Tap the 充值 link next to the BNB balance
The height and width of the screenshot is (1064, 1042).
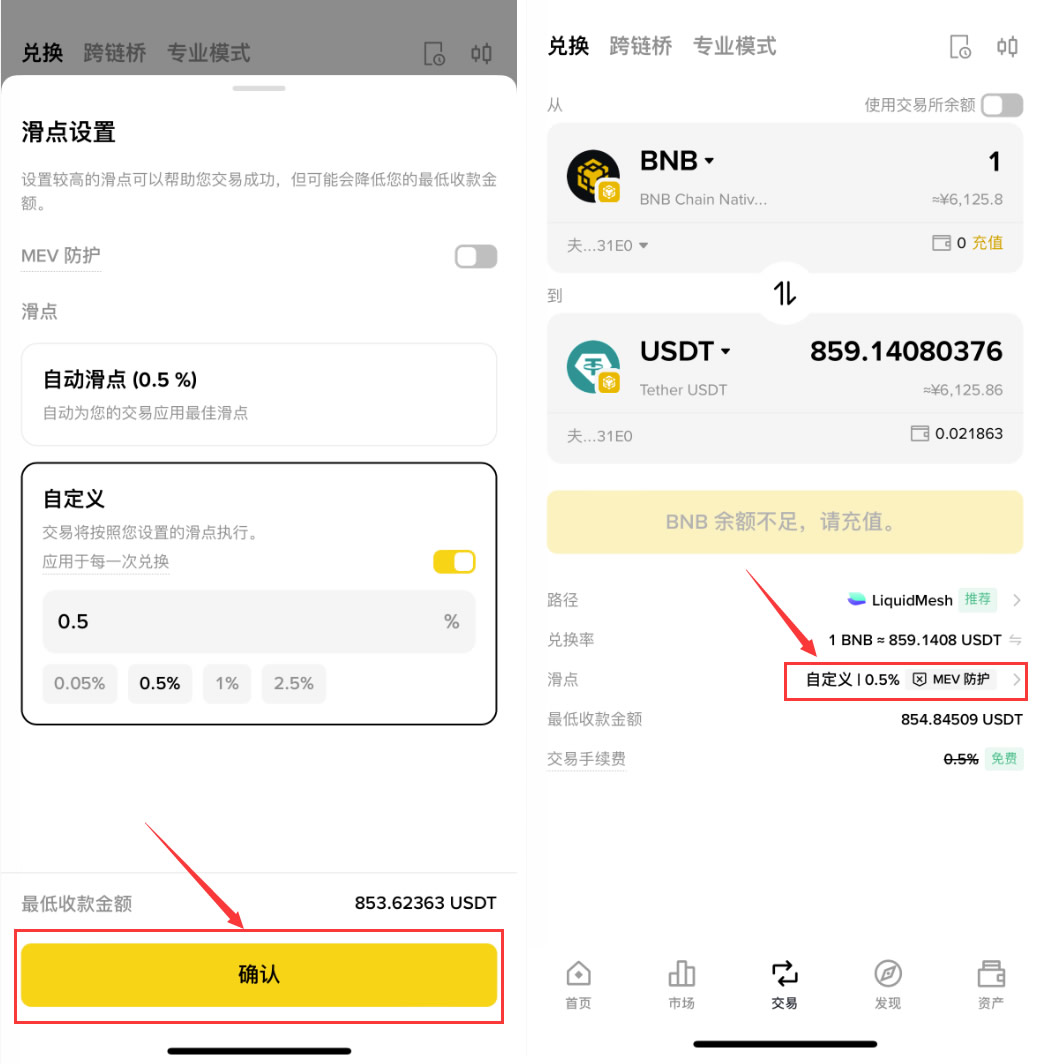point(987,243)
